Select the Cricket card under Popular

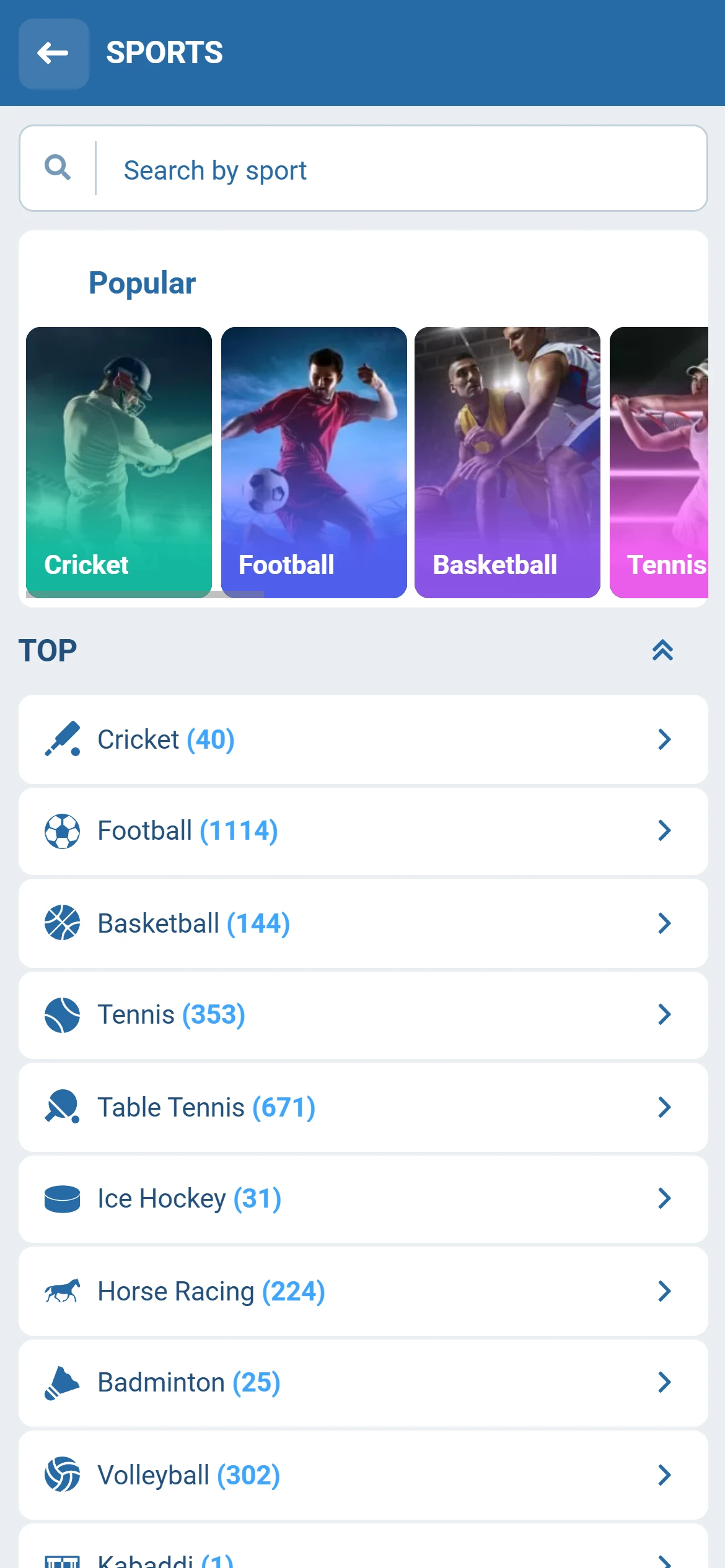(x=118, y=461)
